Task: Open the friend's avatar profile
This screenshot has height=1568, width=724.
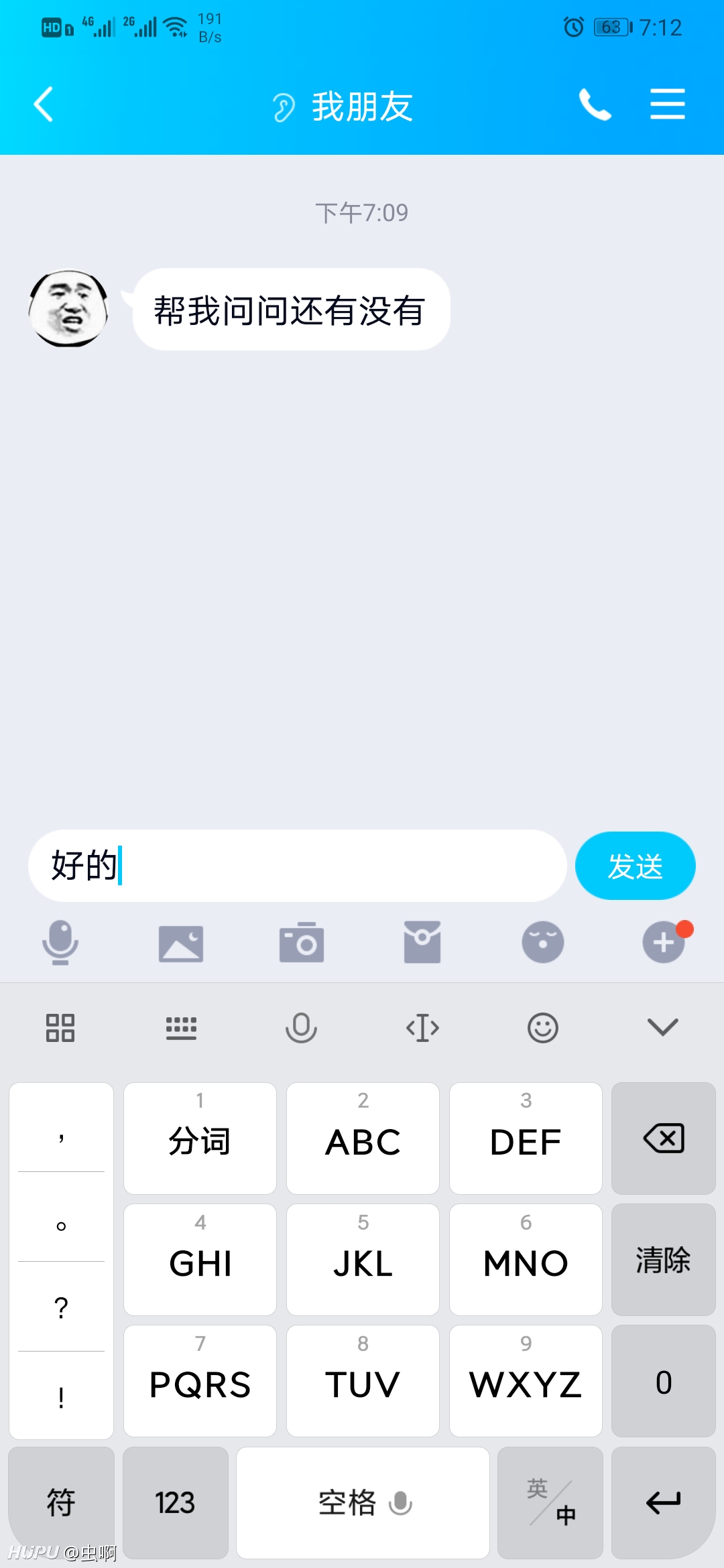Action: point(68,309)
